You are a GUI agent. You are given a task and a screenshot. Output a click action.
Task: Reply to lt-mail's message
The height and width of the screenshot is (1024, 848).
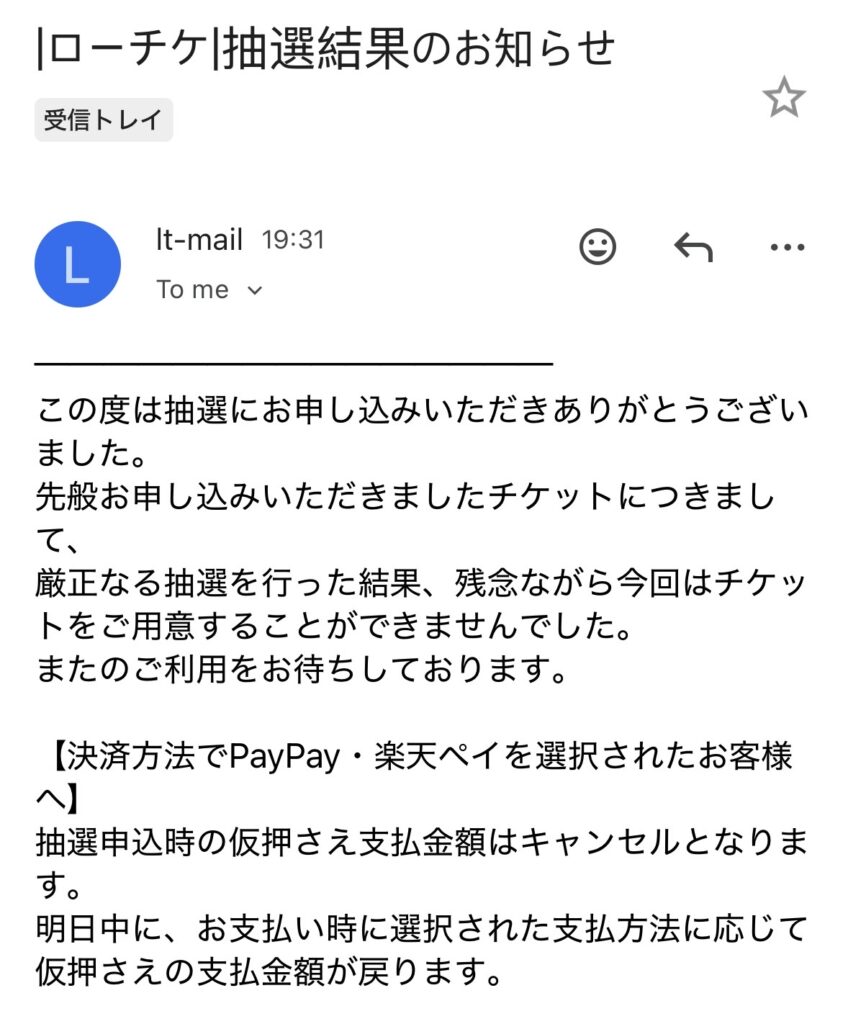pyautogui.click(x=692, y=246)
